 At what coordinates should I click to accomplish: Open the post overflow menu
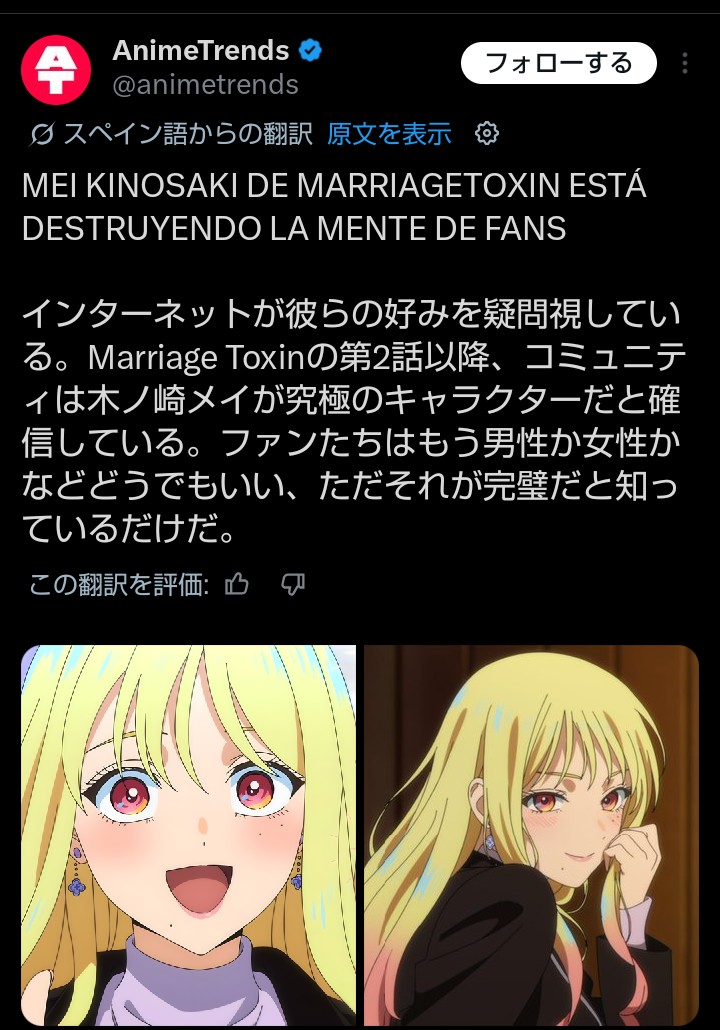coord(685,64)
